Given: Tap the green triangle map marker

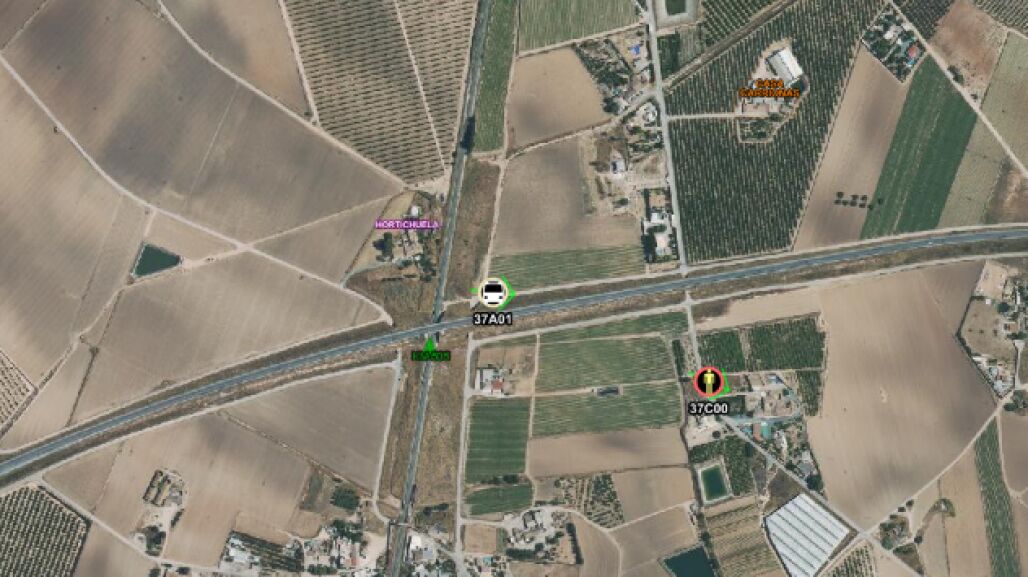Looking at the screenshot, I should point(430,343).
